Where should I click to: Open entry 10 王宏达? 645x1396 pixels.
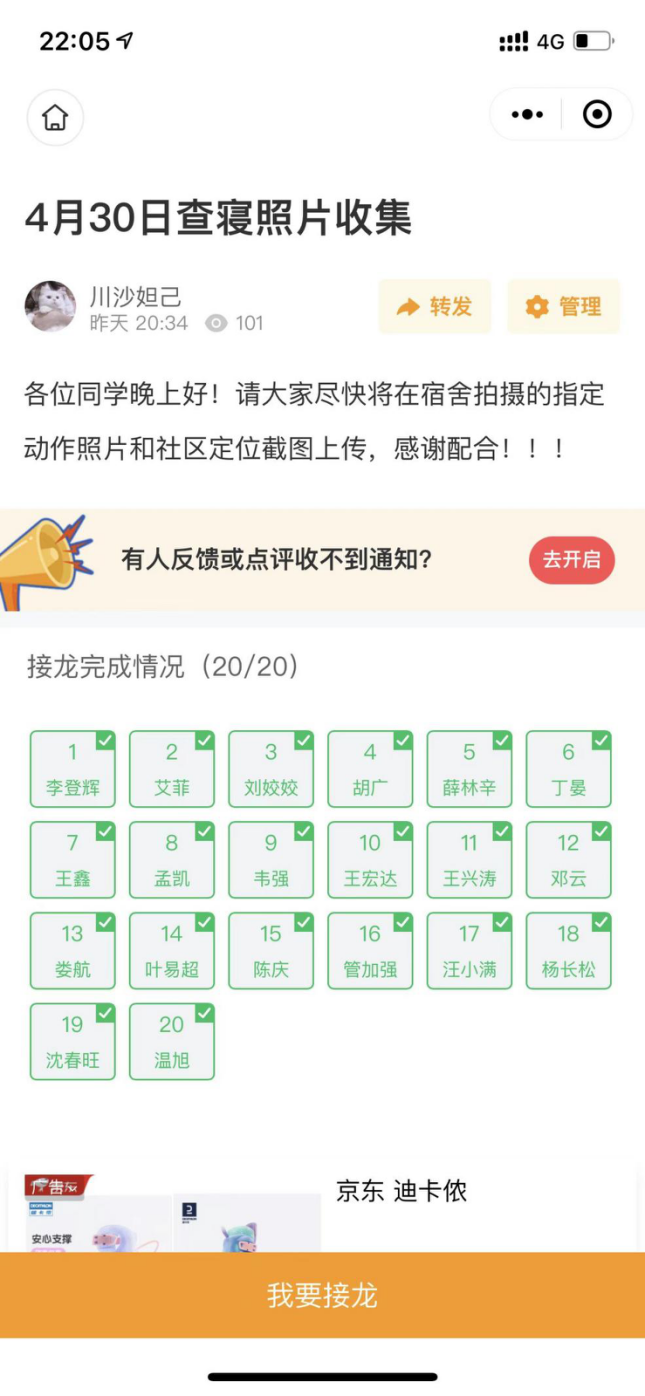pos(370,860)
